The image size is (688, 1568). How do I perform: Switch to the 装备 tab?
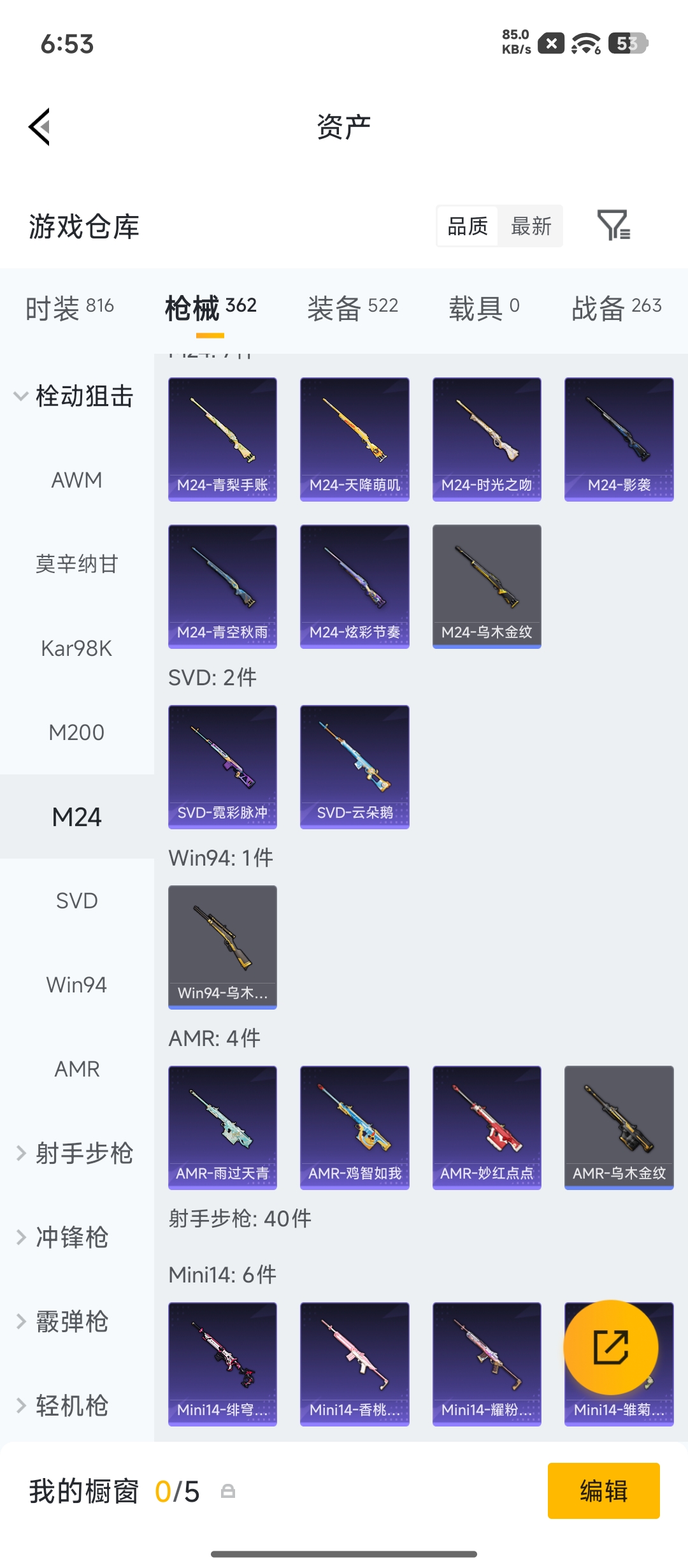353,308
